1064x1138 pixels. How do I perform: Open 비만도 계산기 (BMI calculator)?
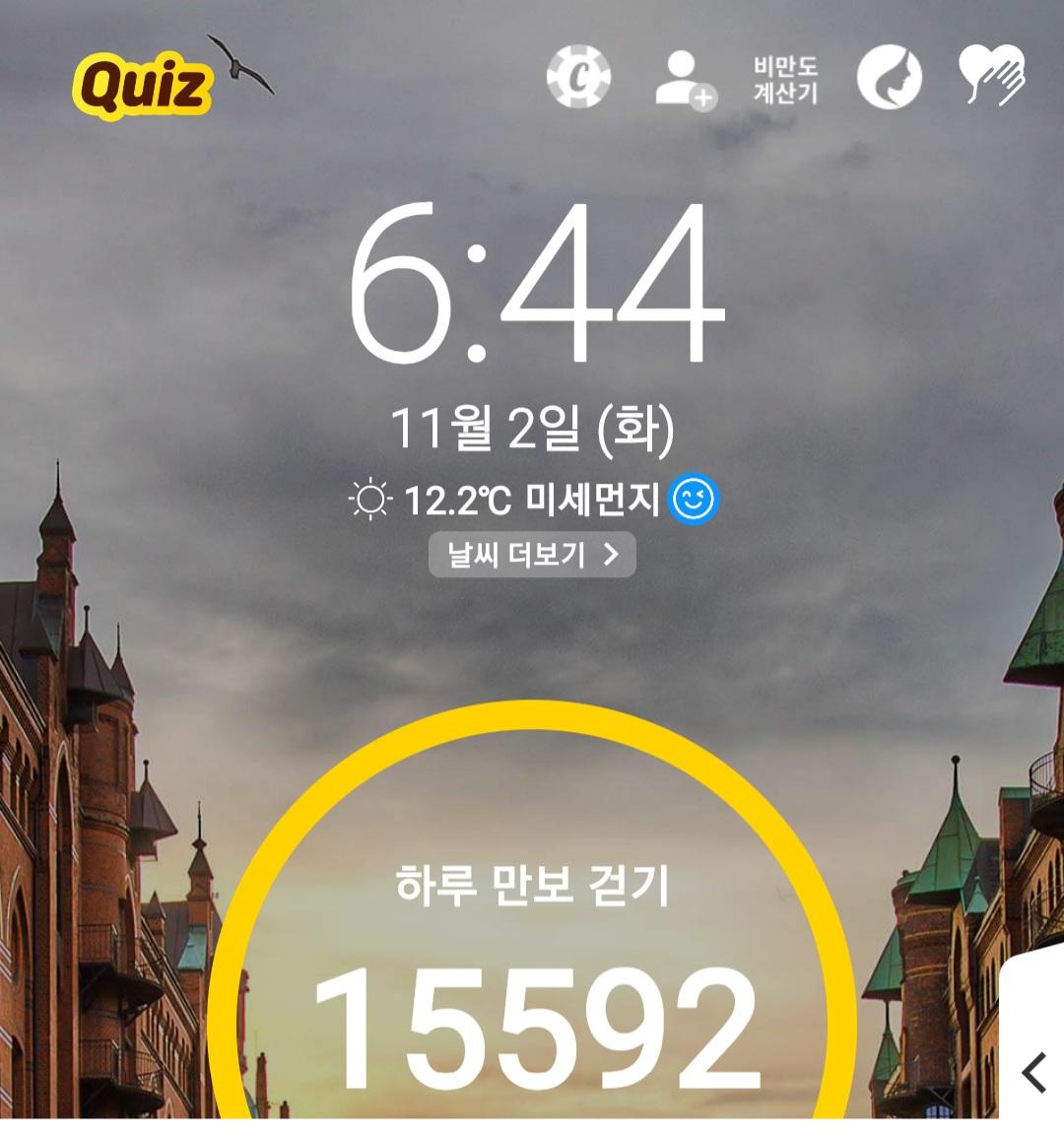[x=785, y=79]
